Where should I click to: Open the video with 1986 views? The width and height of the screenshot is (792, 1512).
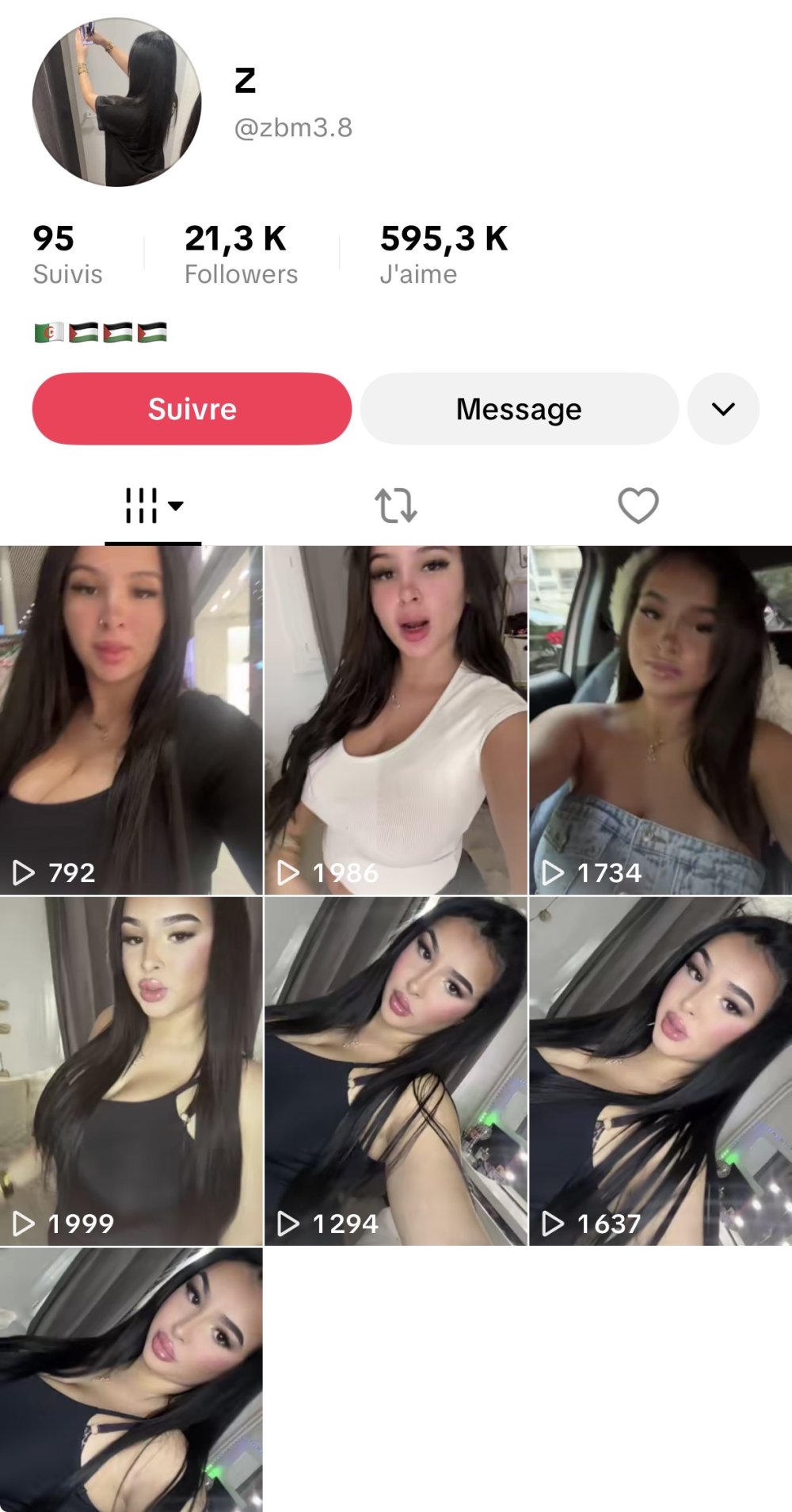tap(395, 720)
